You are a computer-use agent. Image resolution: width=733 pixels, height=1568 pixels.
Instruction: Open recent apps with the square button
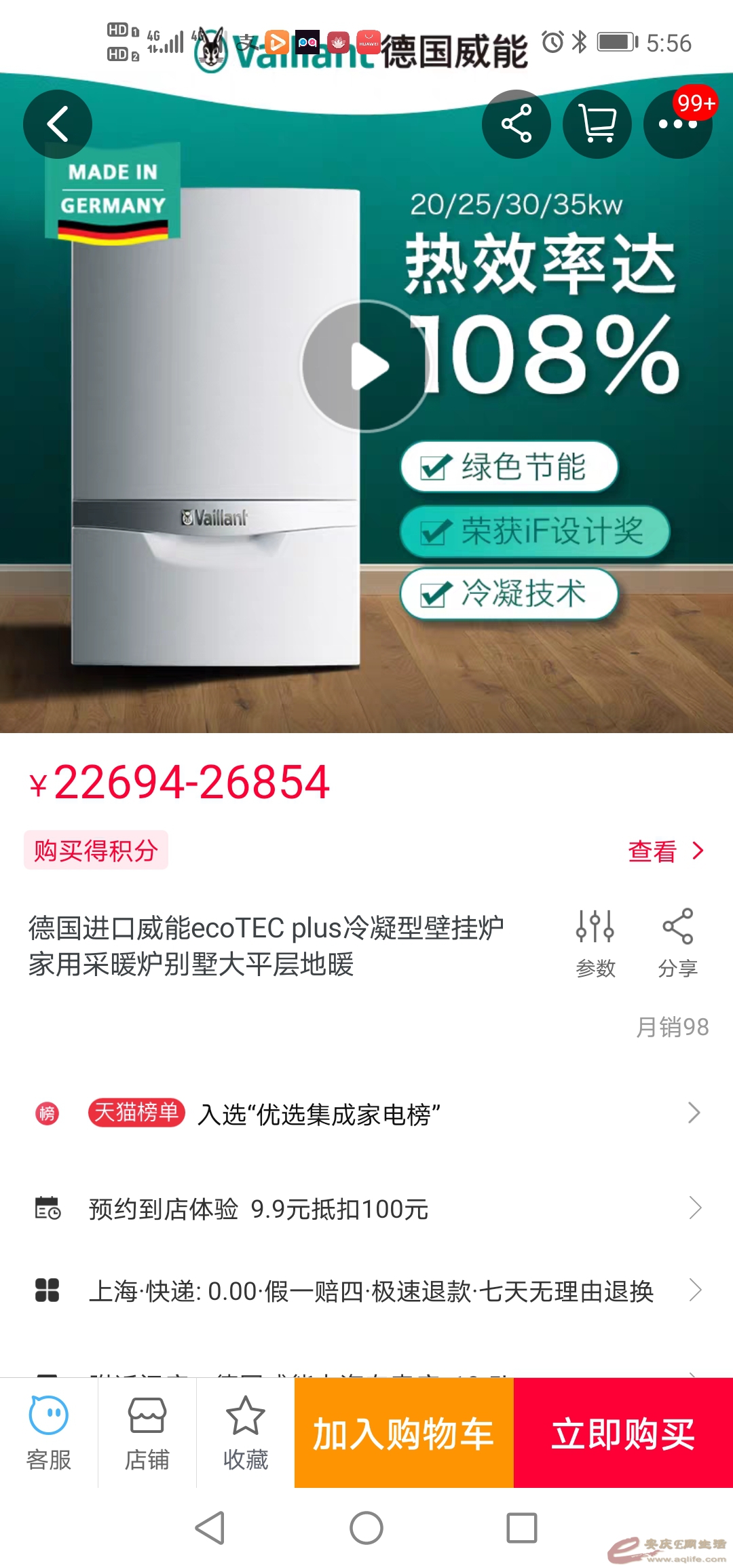tap(522, 1528)
